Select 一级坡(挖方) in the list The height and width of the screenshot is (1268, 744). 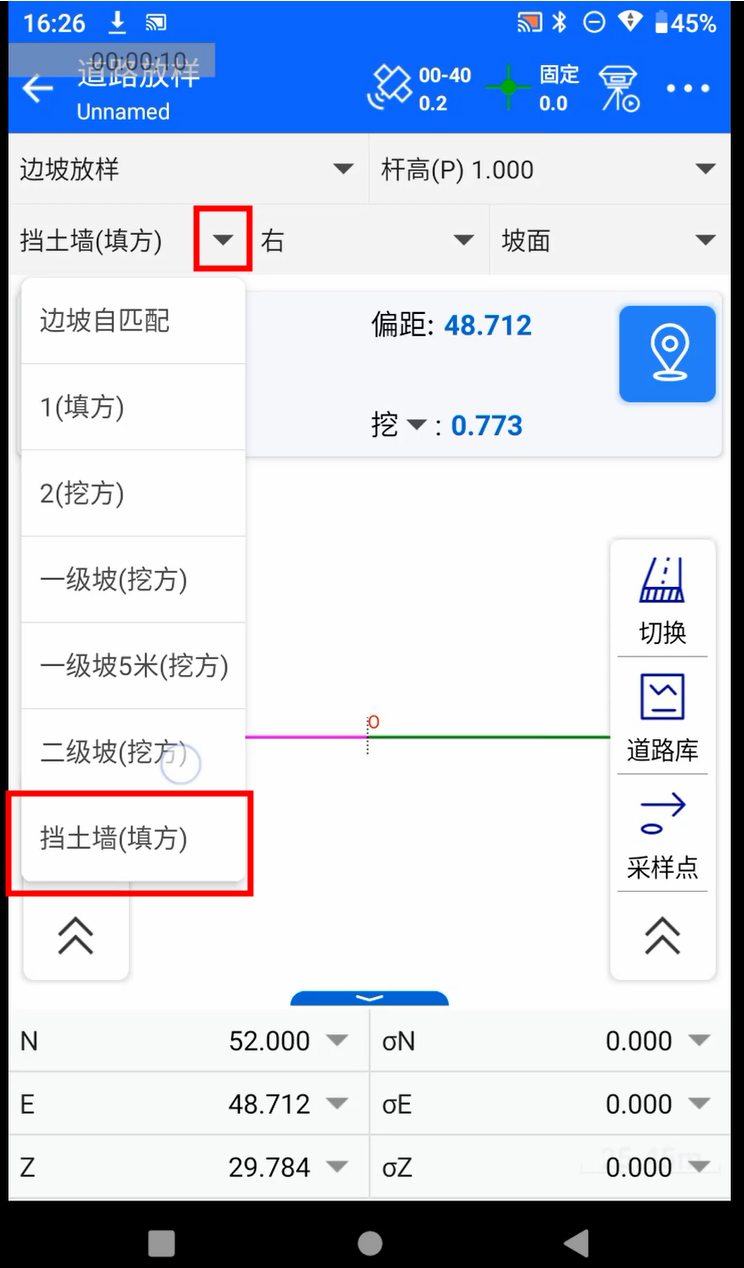[x=133, y=579]
